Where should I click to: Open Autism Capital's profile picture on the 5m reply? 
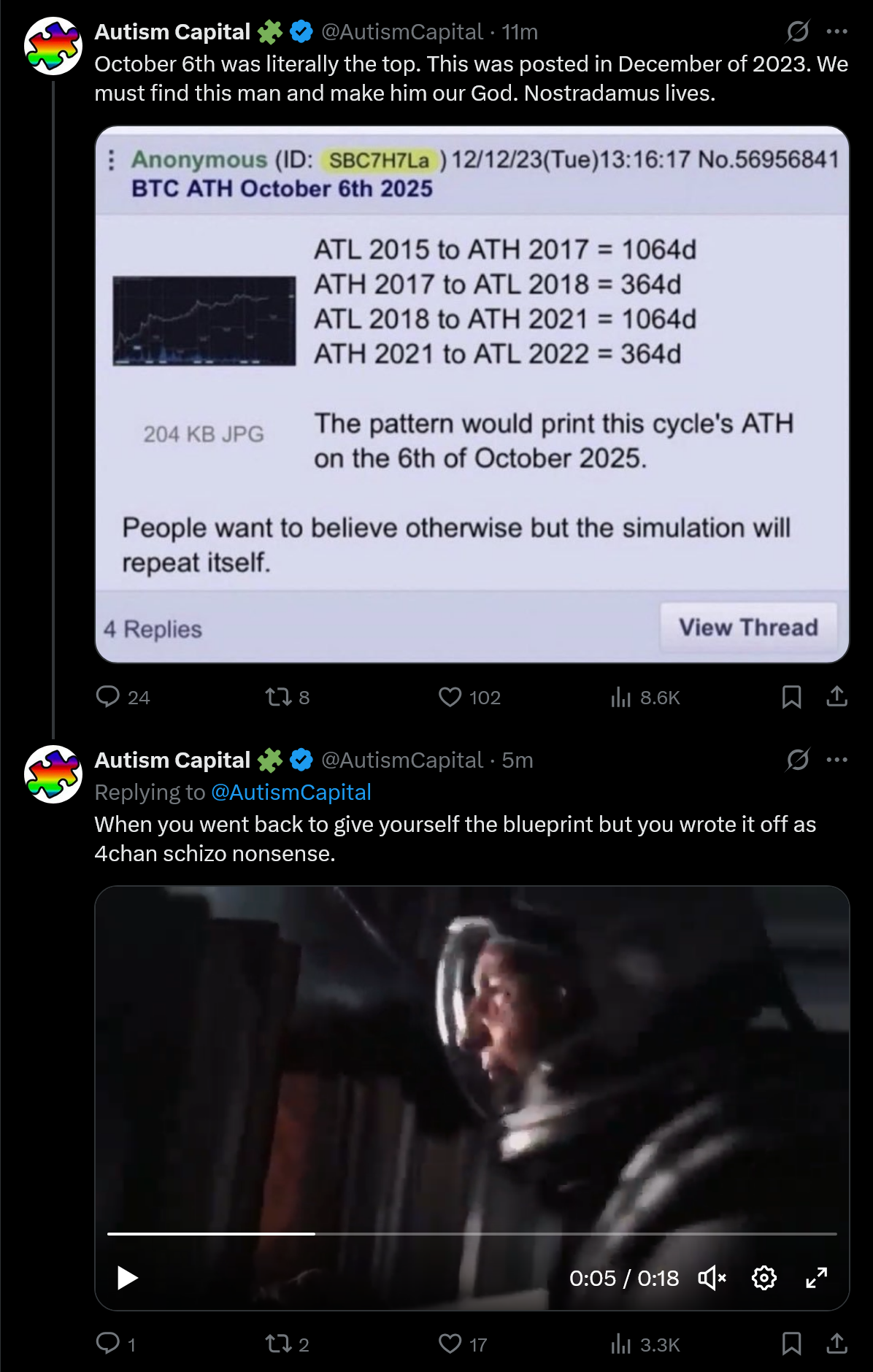point(53,774)
